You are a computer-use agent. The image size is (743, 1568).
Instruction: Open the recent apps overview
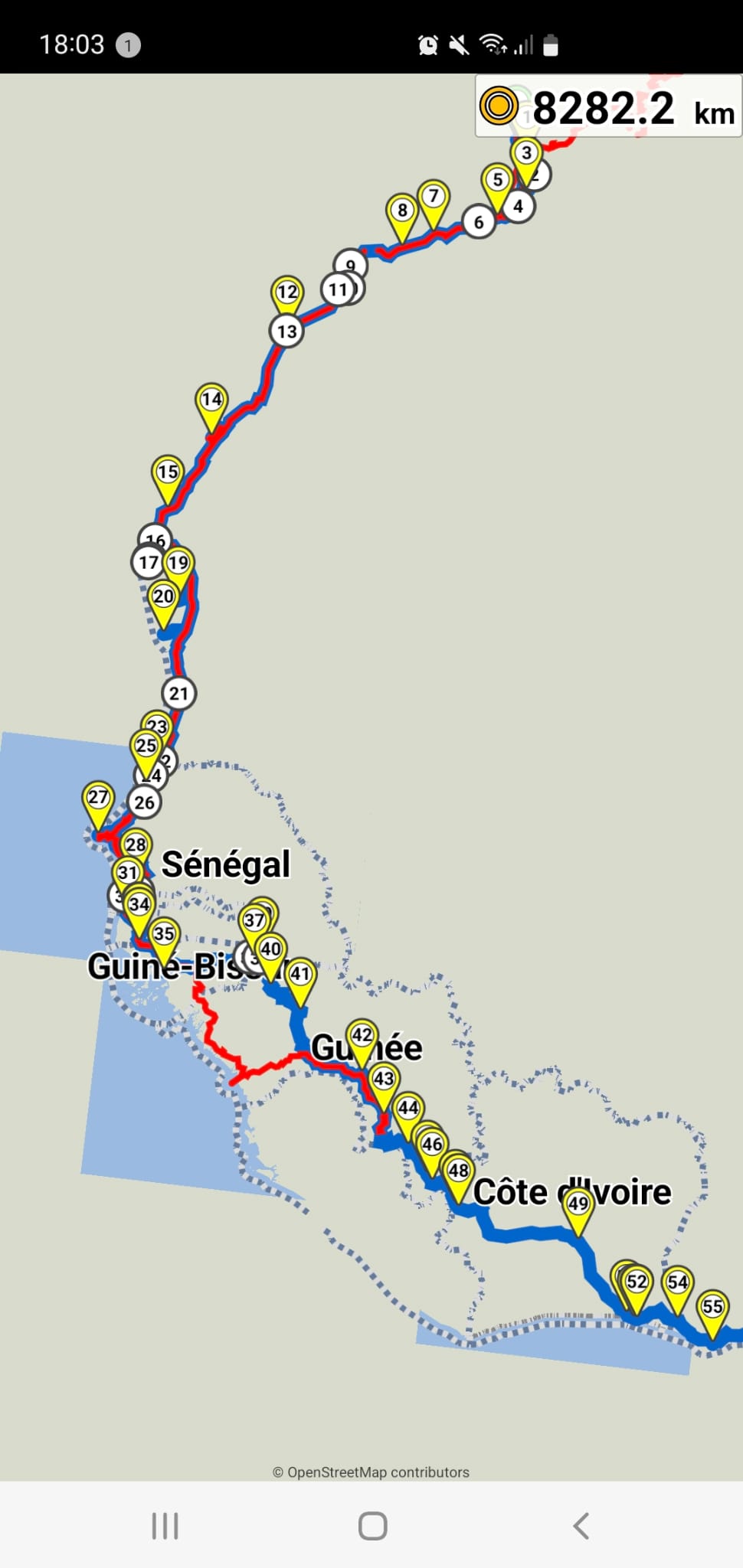pyautogui.click(x=165, y=1525)
